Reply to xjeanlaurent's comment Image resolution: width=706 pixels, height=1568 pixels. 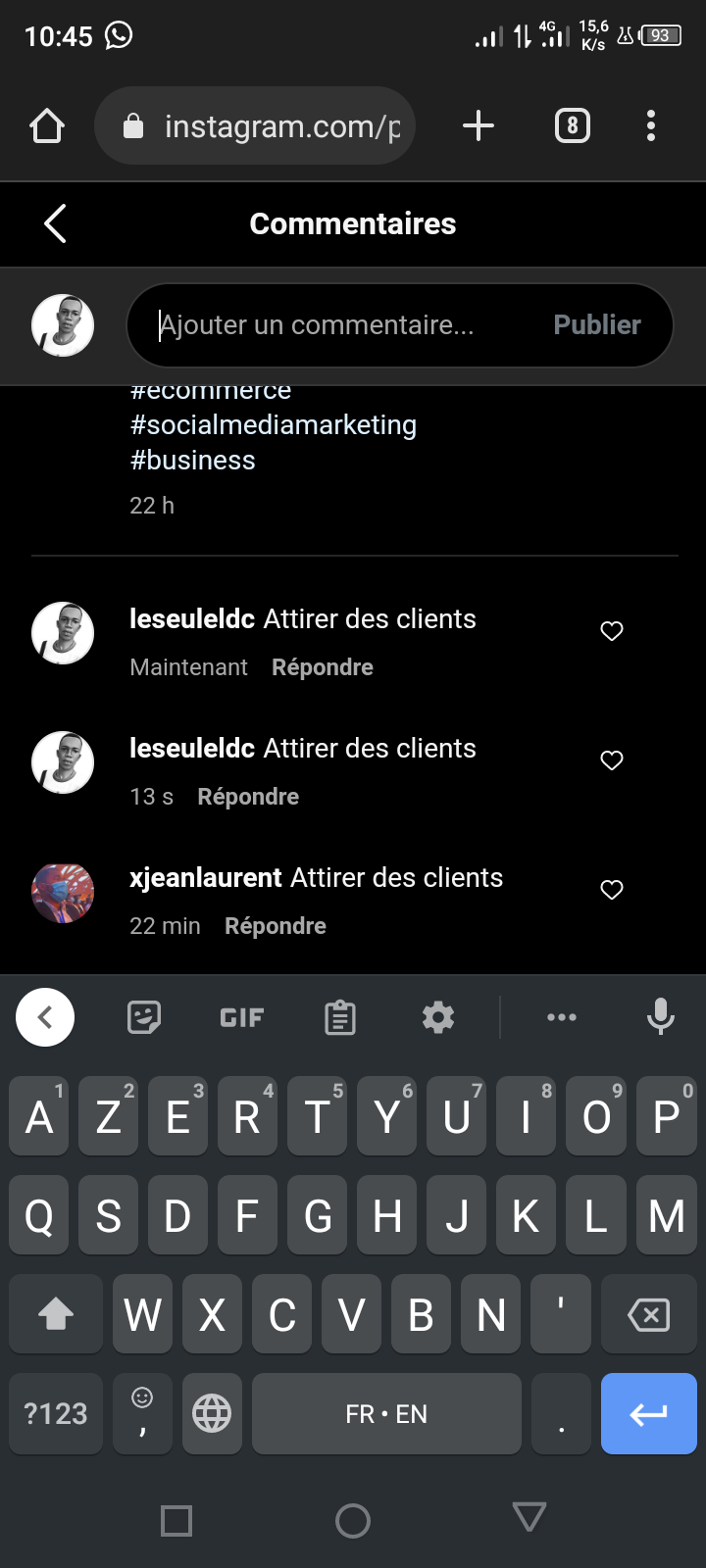click(x=276, y=926)
